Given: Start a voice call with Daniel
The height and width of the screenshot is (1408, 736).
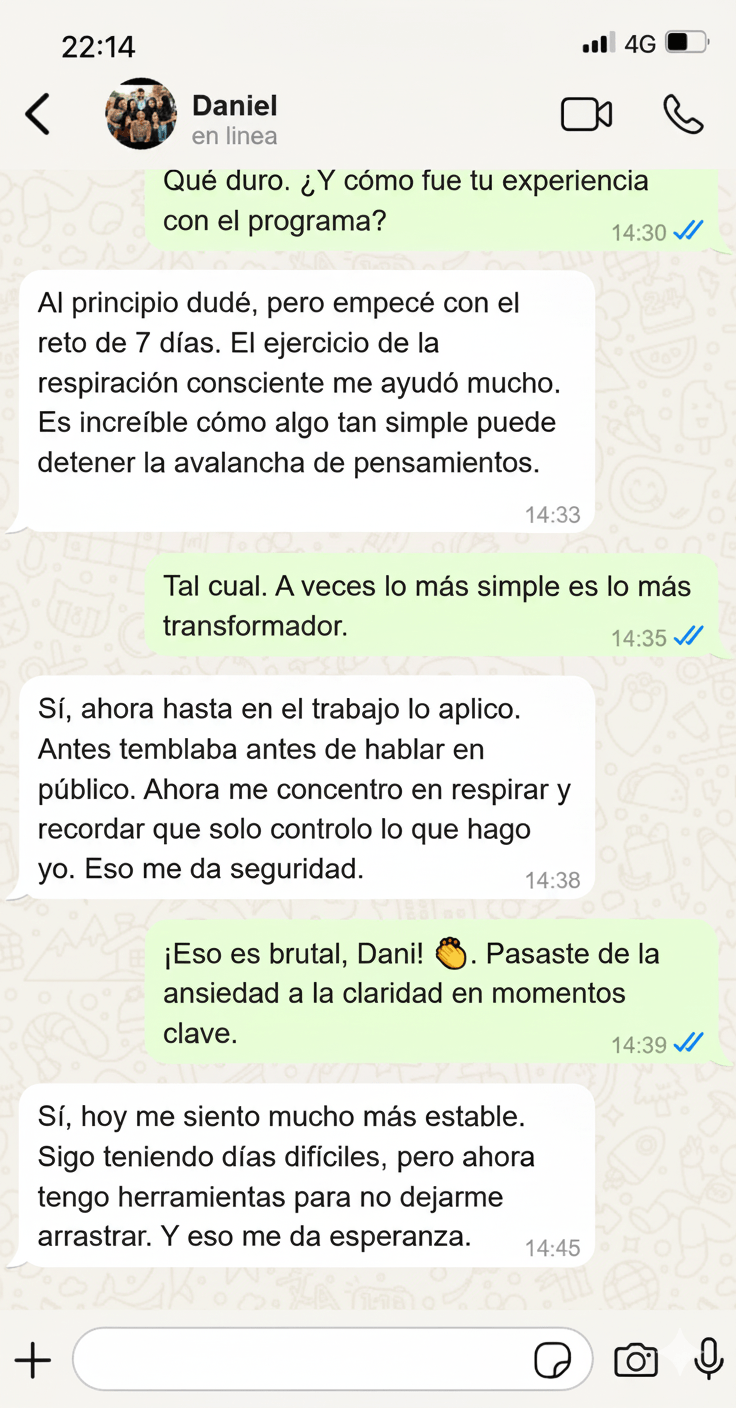Looking at the screenshot, I should click(x=683, y=114).
